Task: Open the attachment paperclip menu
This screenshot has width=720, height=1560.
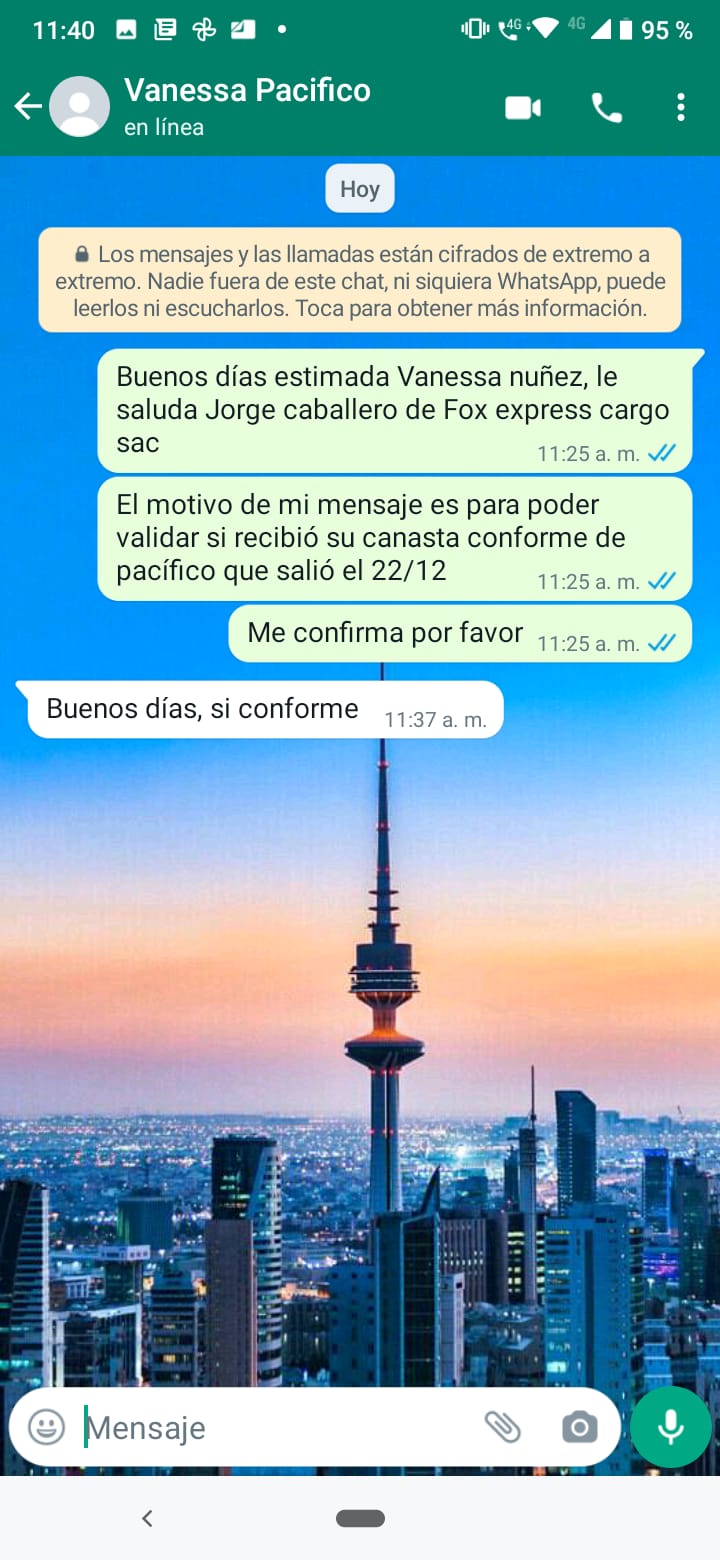Action: point(503,1427)
